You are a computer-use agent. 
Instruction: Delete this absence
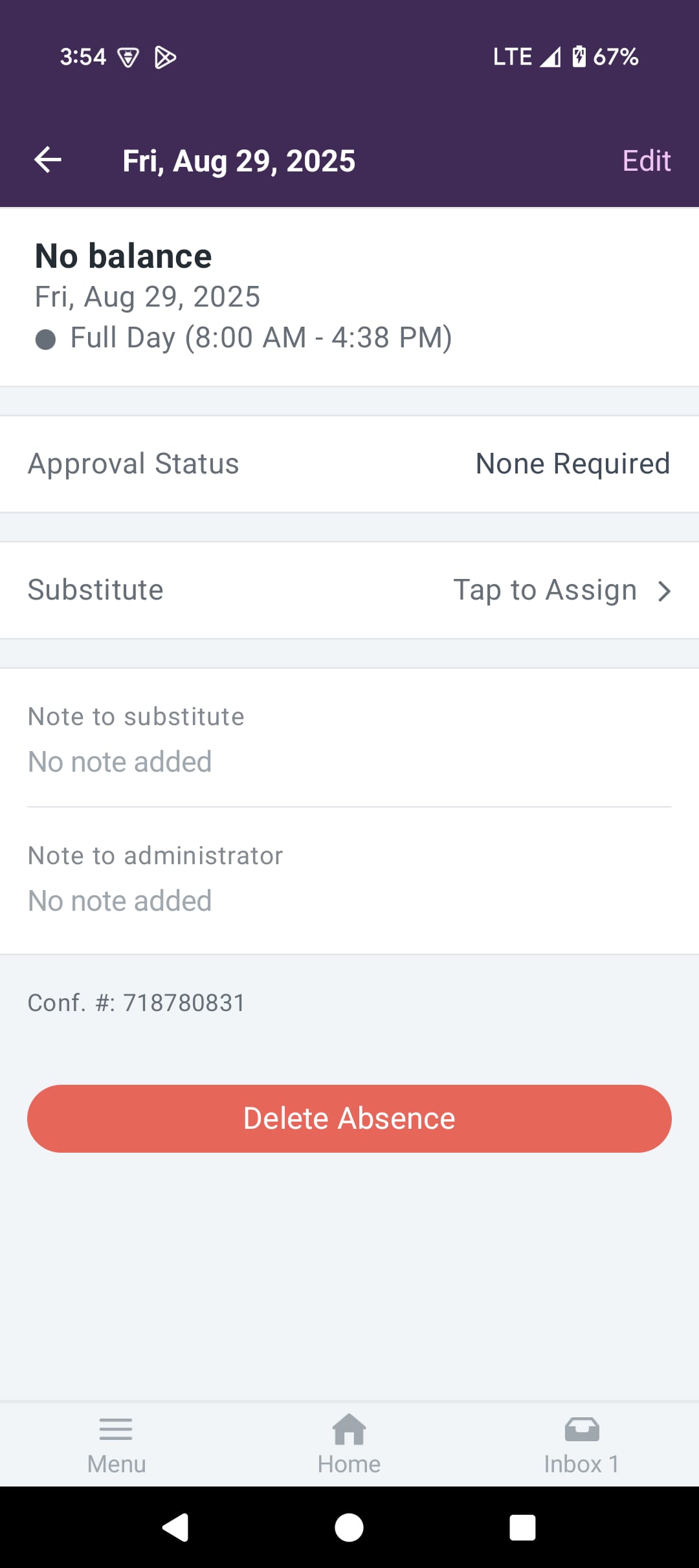[349, 1118]
